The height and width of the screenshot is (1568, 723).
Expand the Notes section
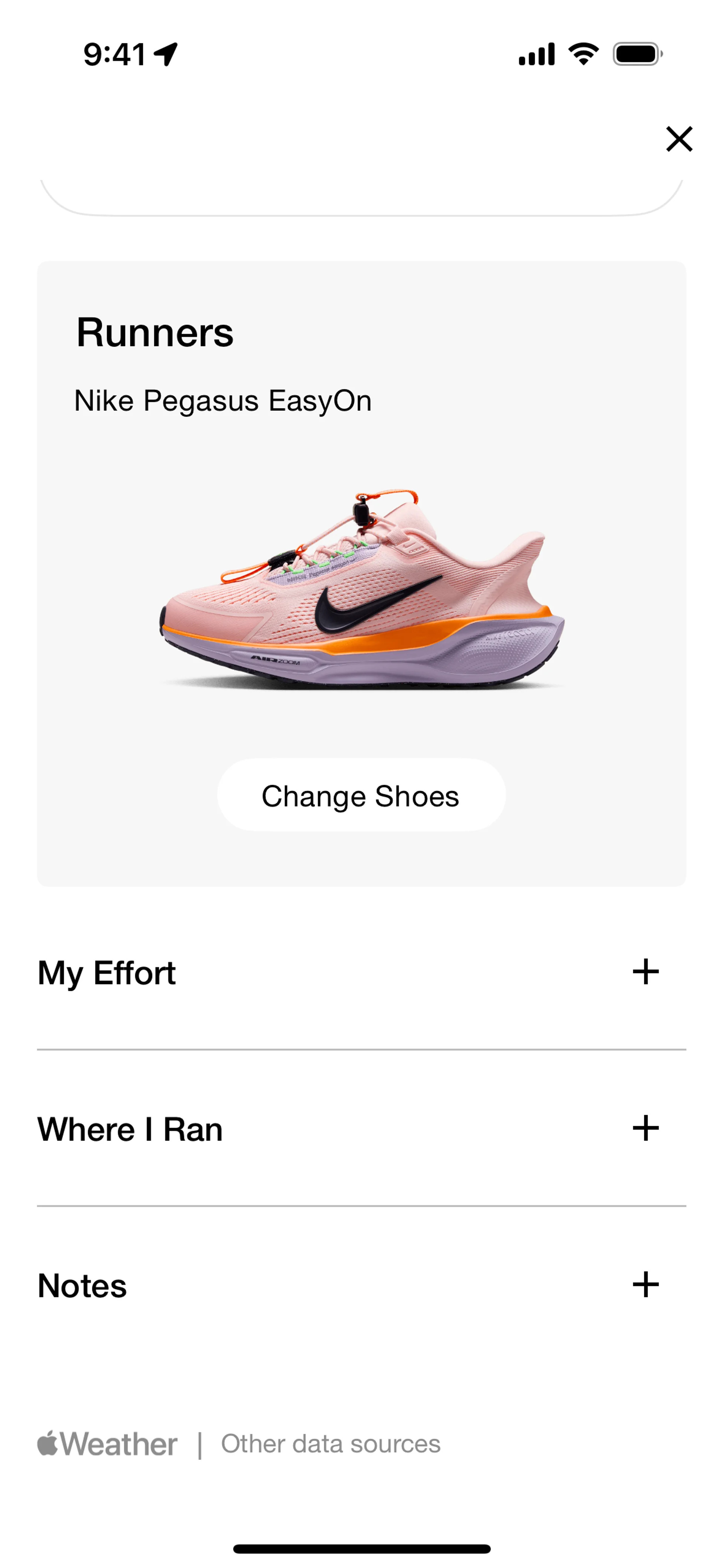[645, 1284]
